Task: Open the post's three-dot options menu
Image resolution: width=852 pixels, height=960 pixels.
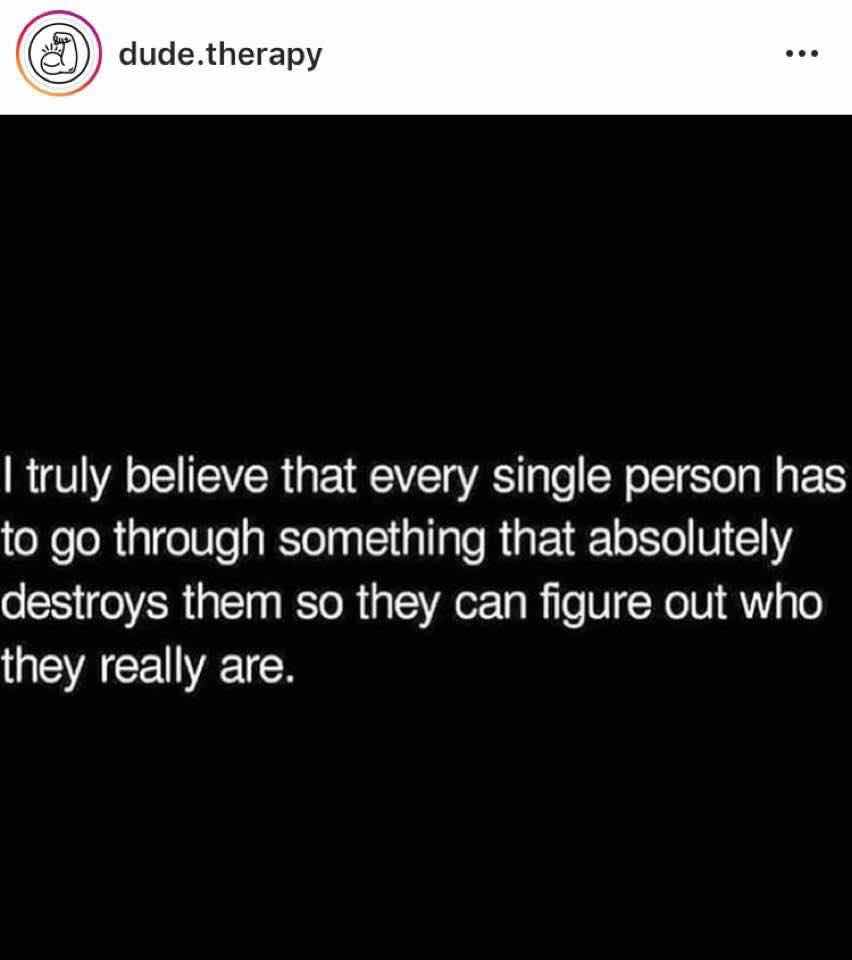Action: (802, 54)
